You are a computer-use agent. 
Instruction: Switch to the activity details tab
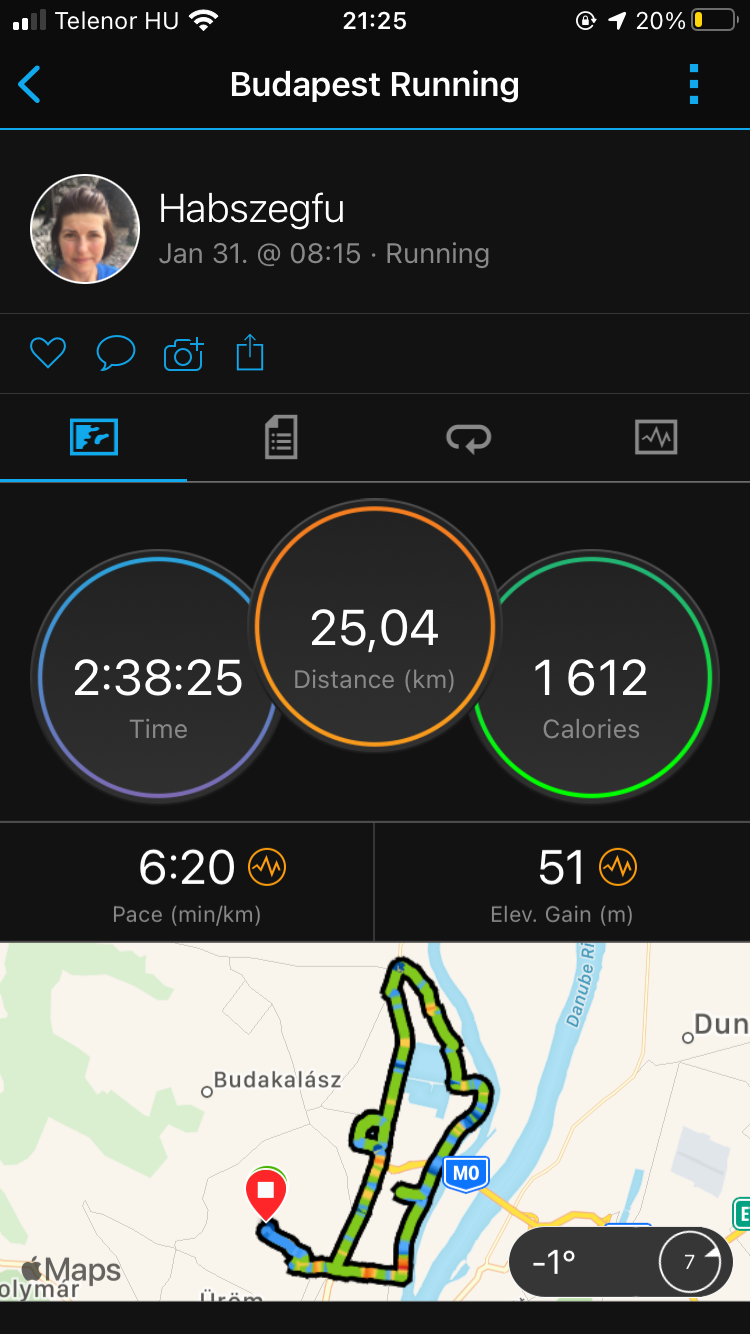(x=281, y=438)
